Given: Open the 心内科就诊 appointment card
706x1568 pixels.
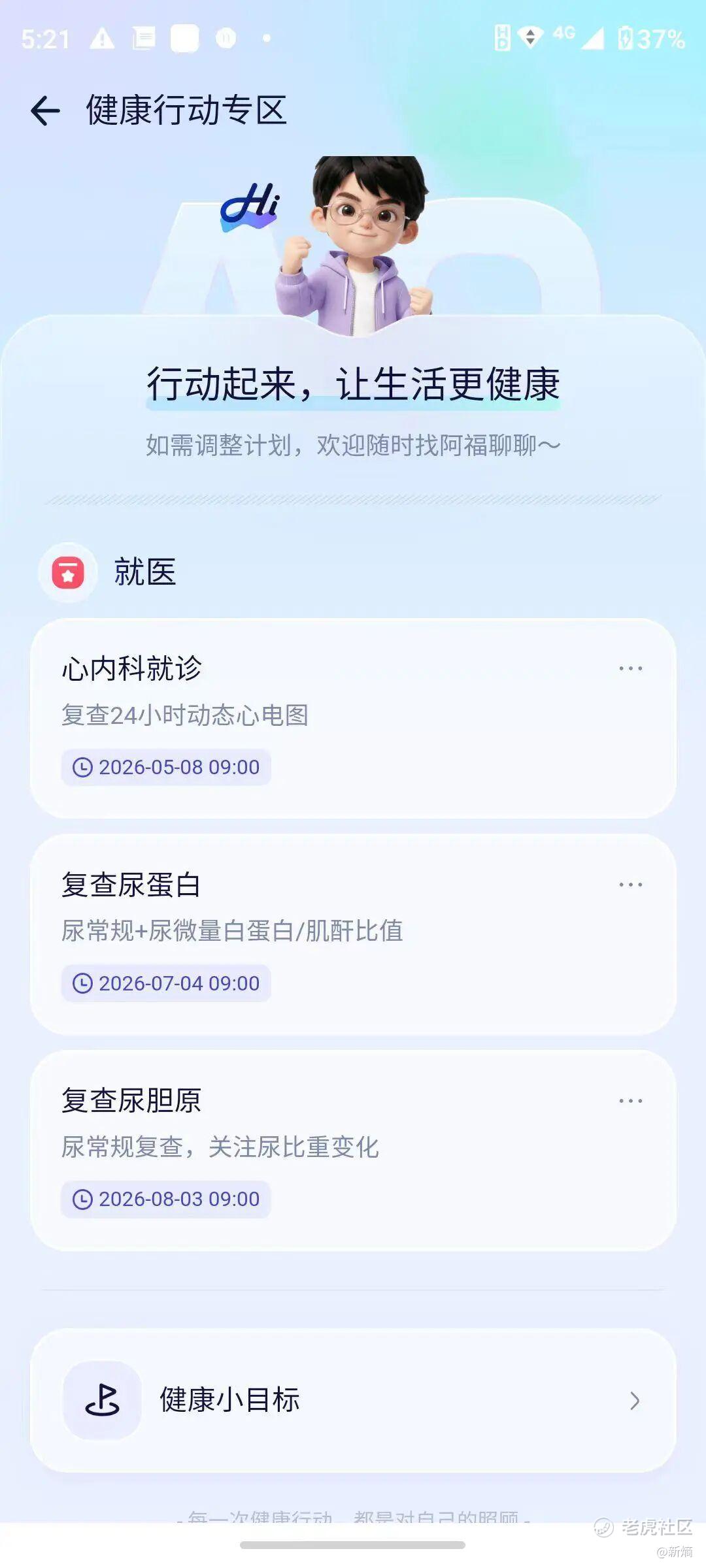Looking at the screenshot, I should [353, 718].
